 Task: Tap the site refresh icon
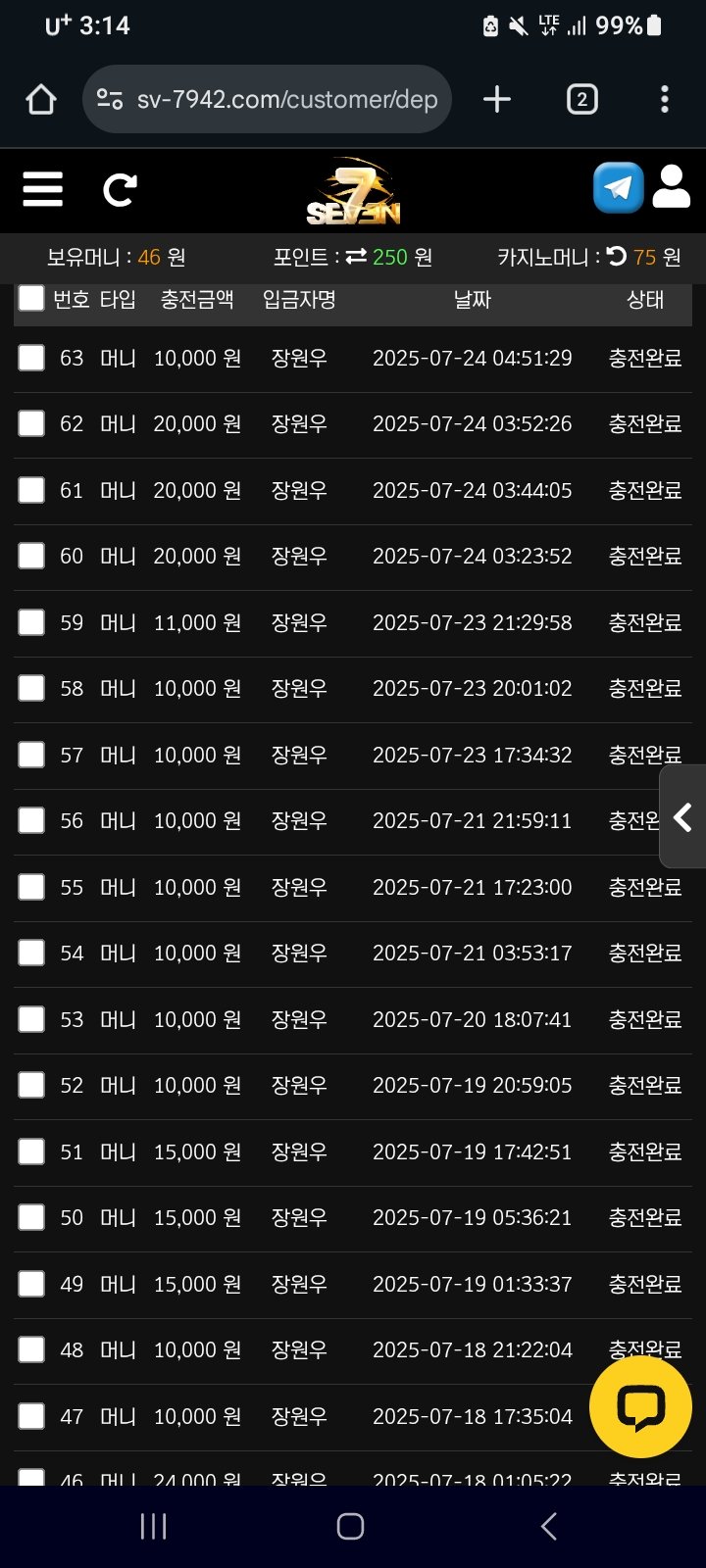pyautogui.click(x=120, y=189)
